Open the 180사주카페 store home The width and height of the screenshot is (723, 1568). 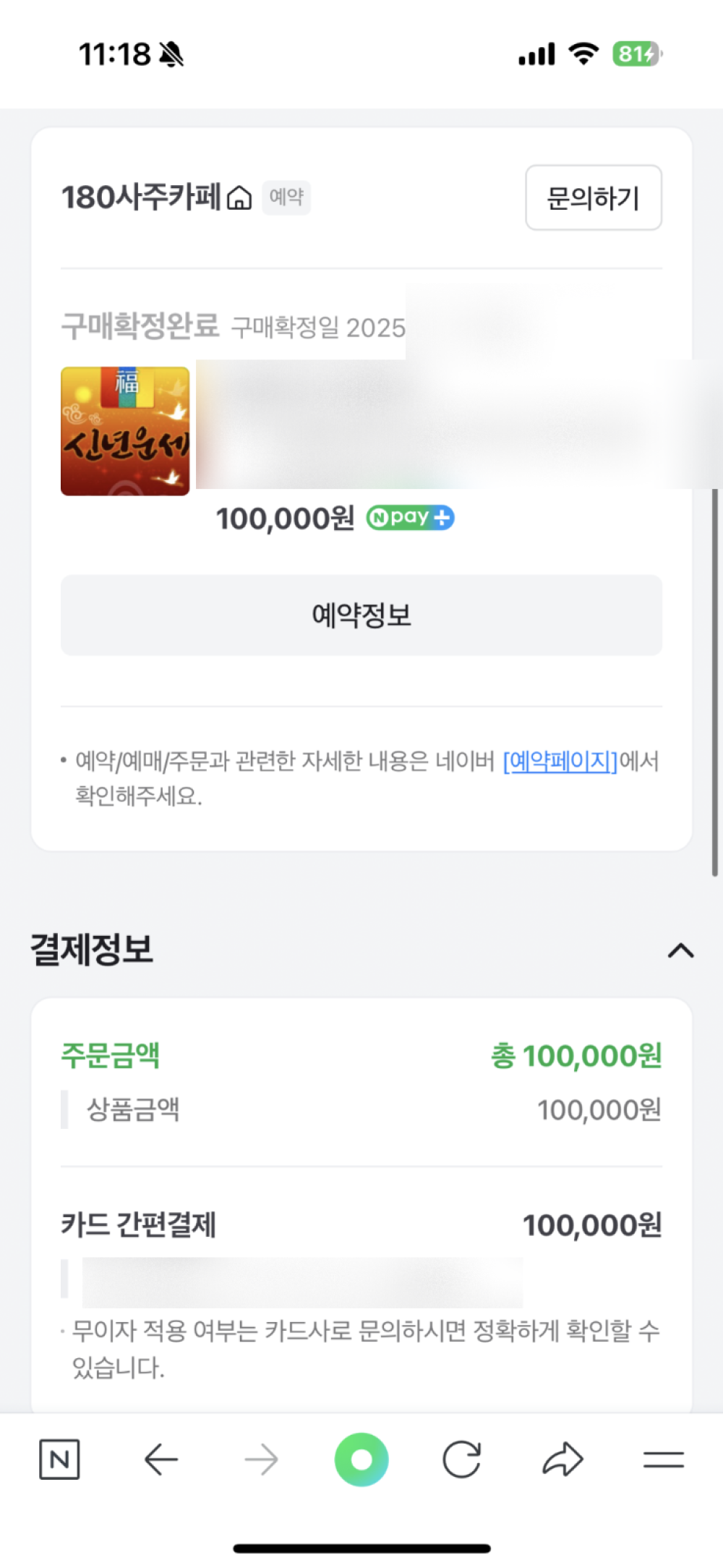[x=156, y=197]
